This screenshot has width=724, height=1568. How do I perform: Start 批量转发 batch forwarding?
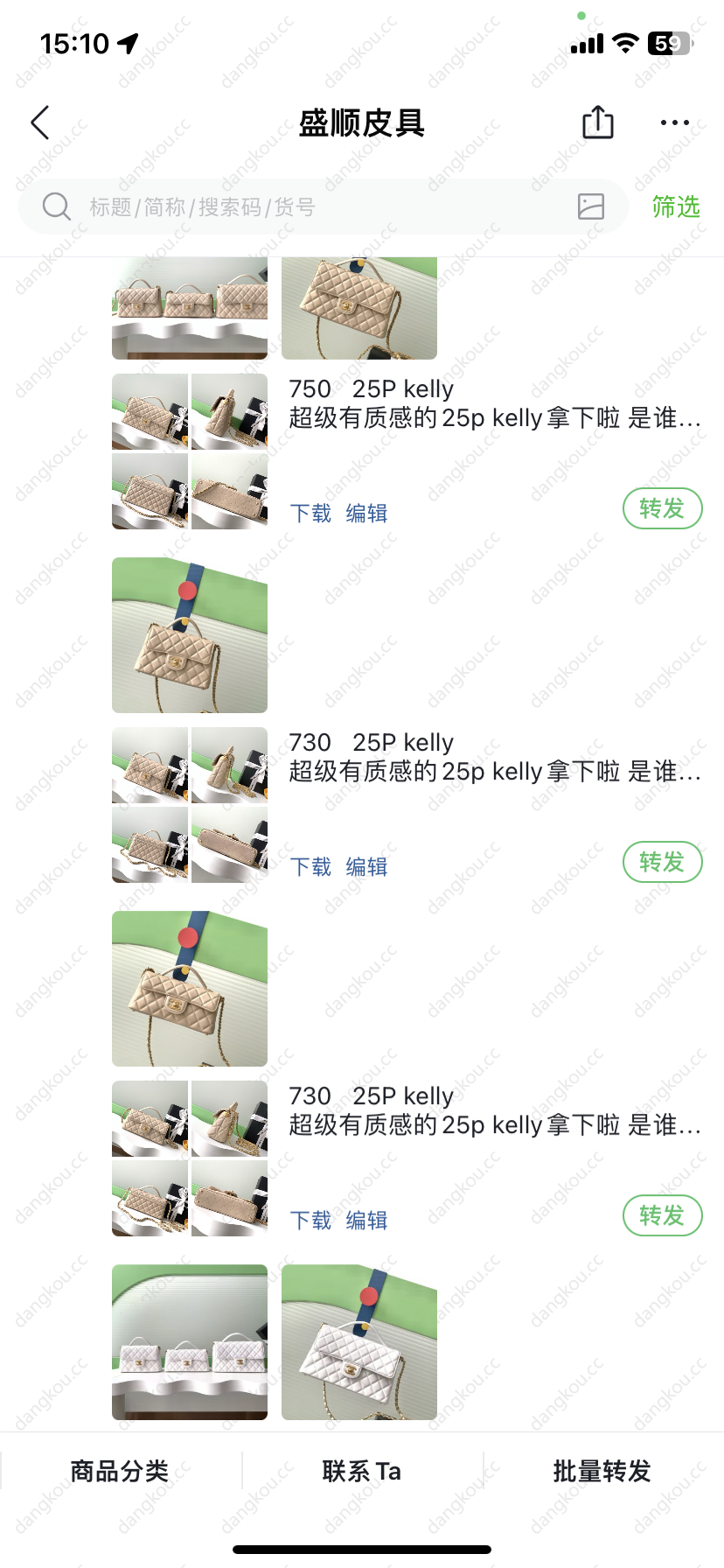tap(602, 1471)
